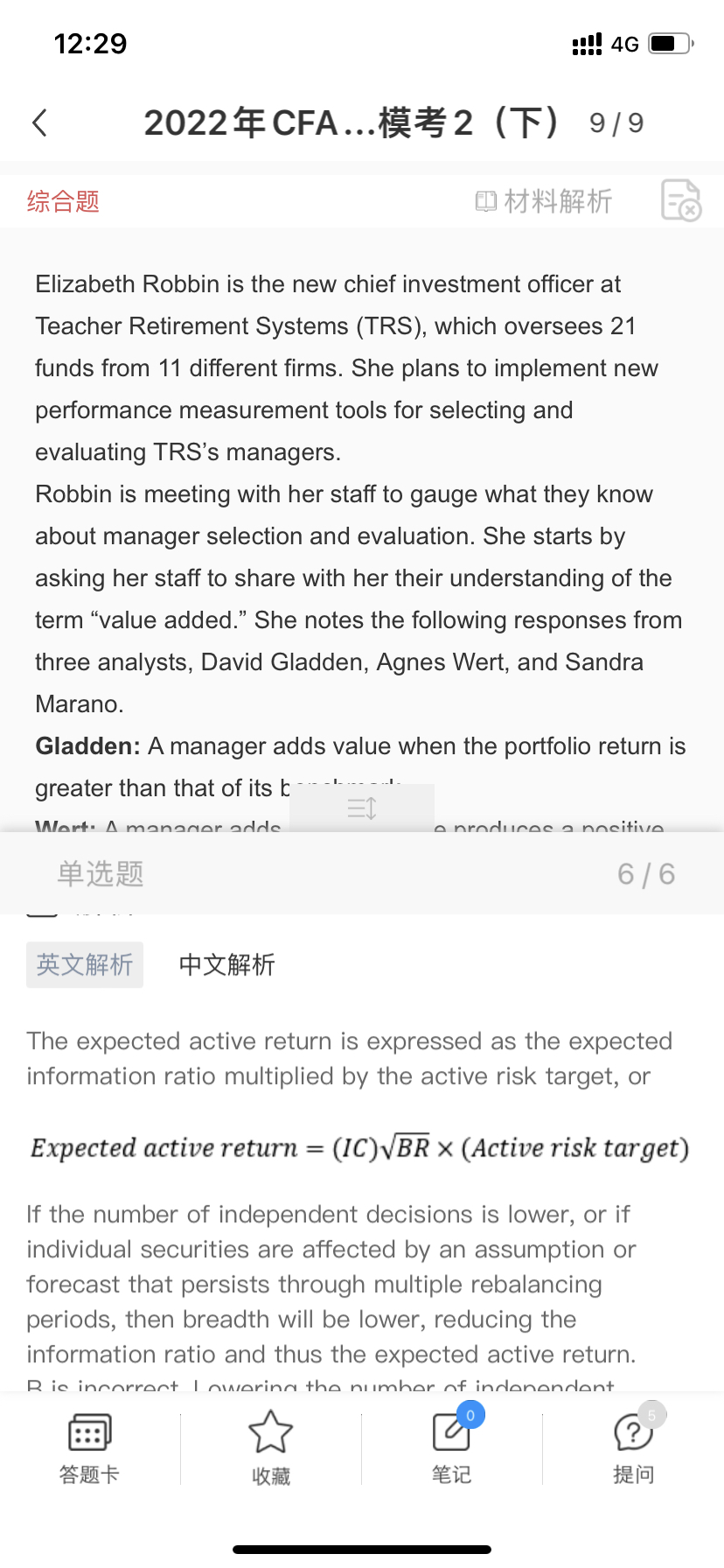The width and height of the screenshot is (724, 1568).
Task: Add question to 收藏 favorites
Action: click(270, 1447)
